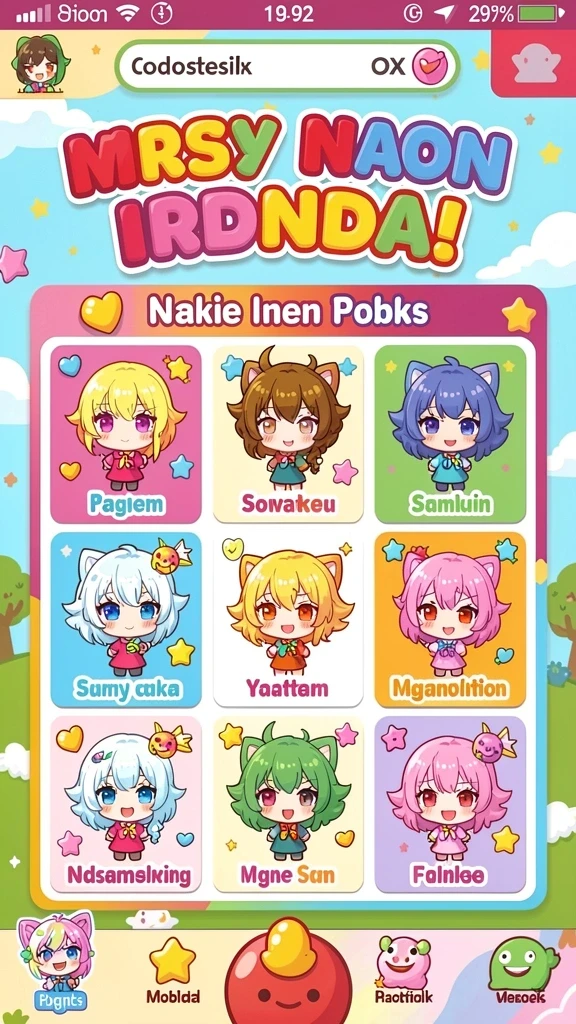Image resolution: width=576 pixels, height=1024 pixels.
Task: Open the player avatar profile
Action: tap(40, 65)
